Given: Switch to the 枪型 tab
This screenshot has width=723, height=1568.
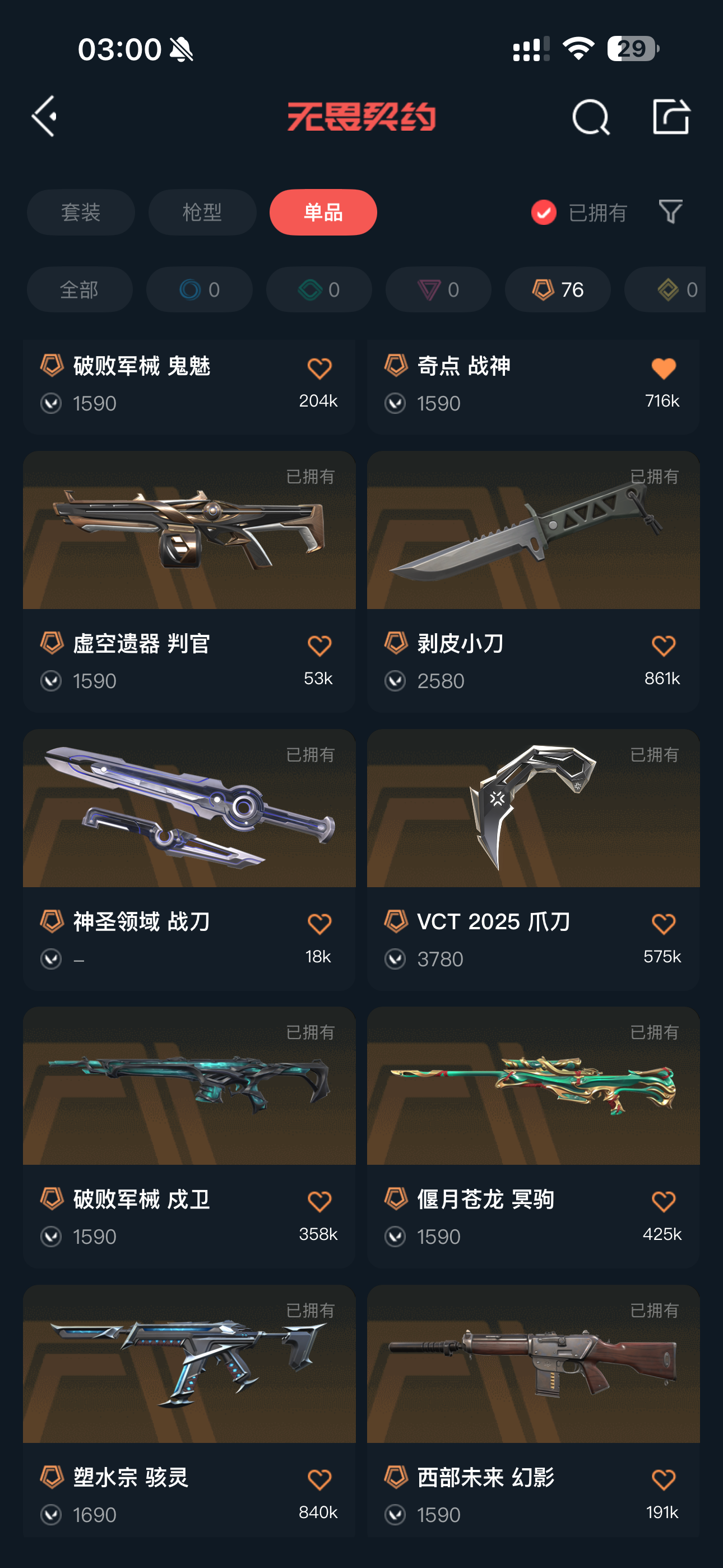Looking at the screenshot, I should [202, 213].
